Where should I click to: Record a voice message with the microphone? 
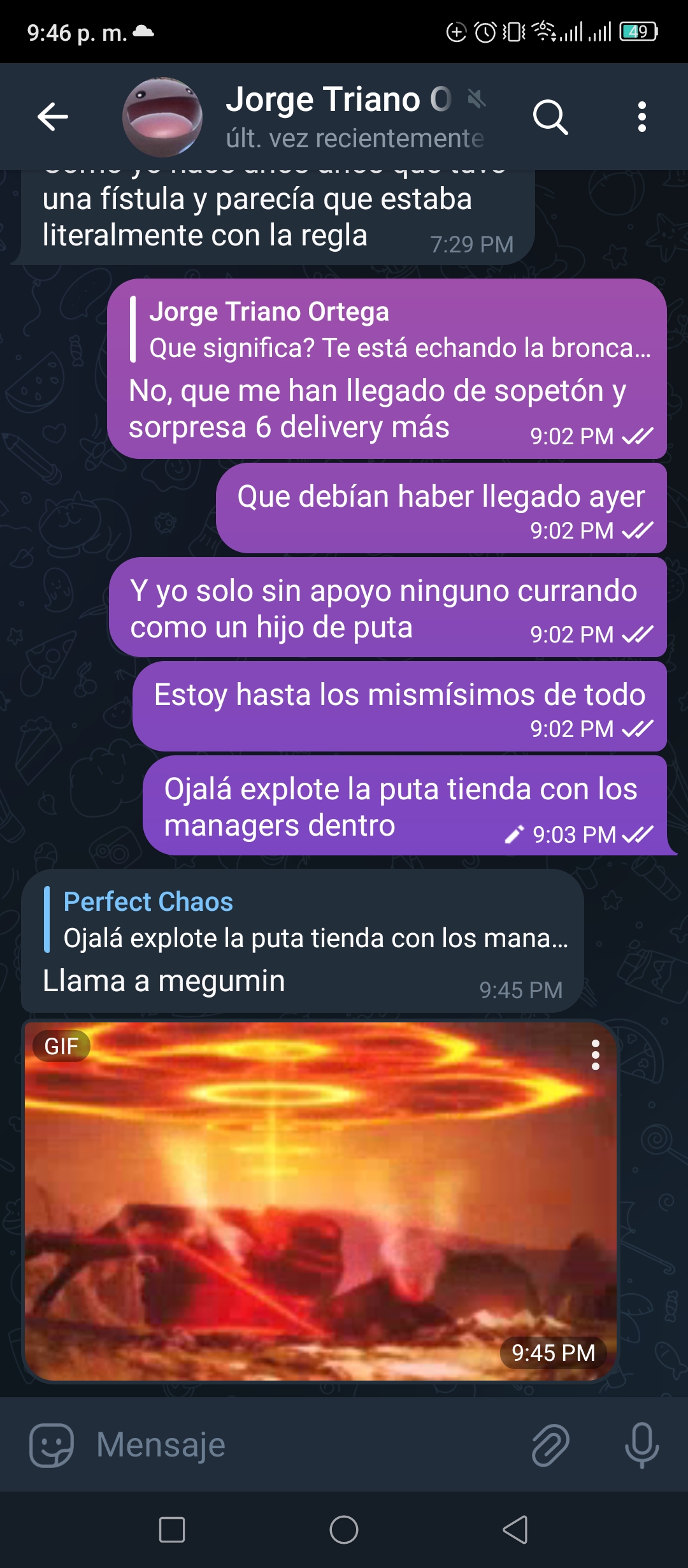pos(641,1445)
